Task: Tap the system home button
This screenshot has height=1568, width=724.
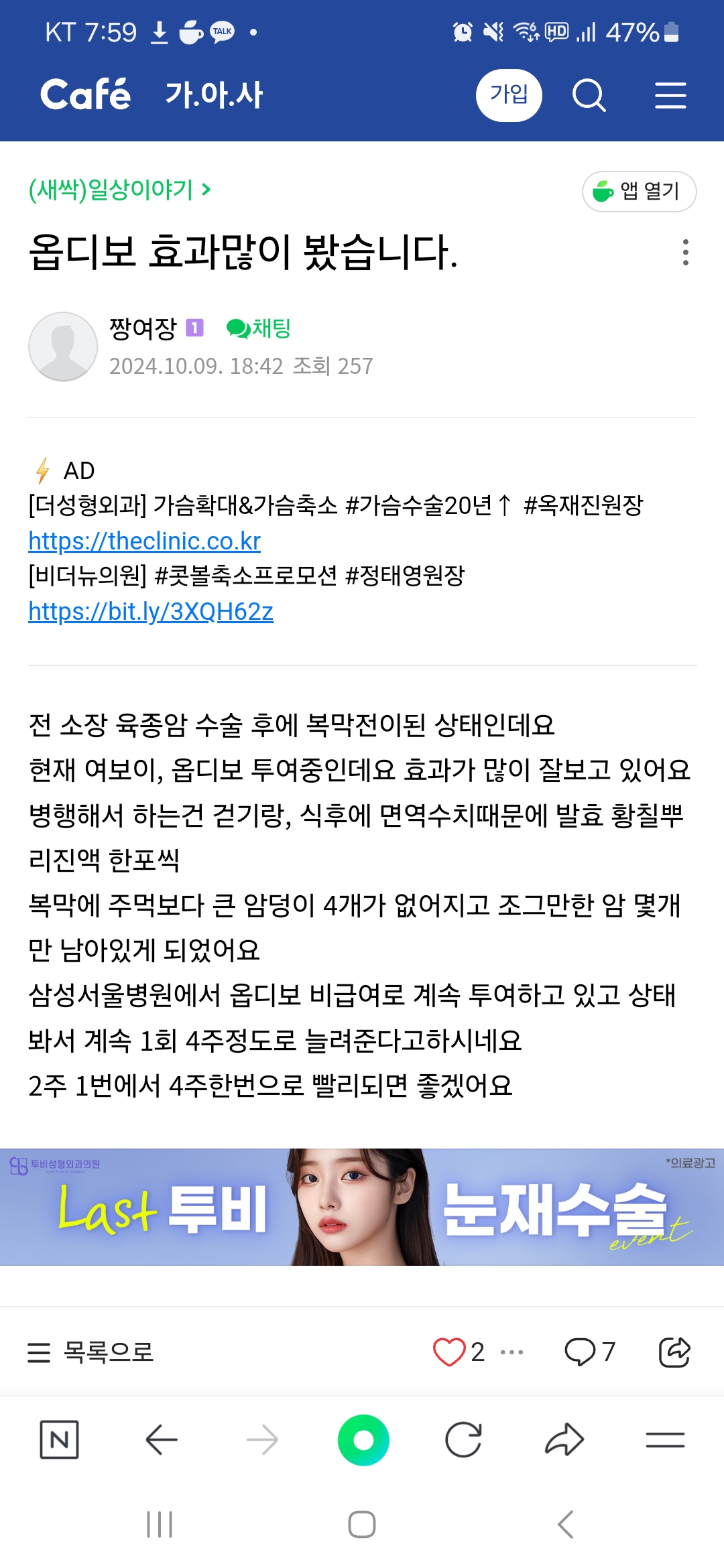Action: pyautogui.click(x=362, y=1524)
